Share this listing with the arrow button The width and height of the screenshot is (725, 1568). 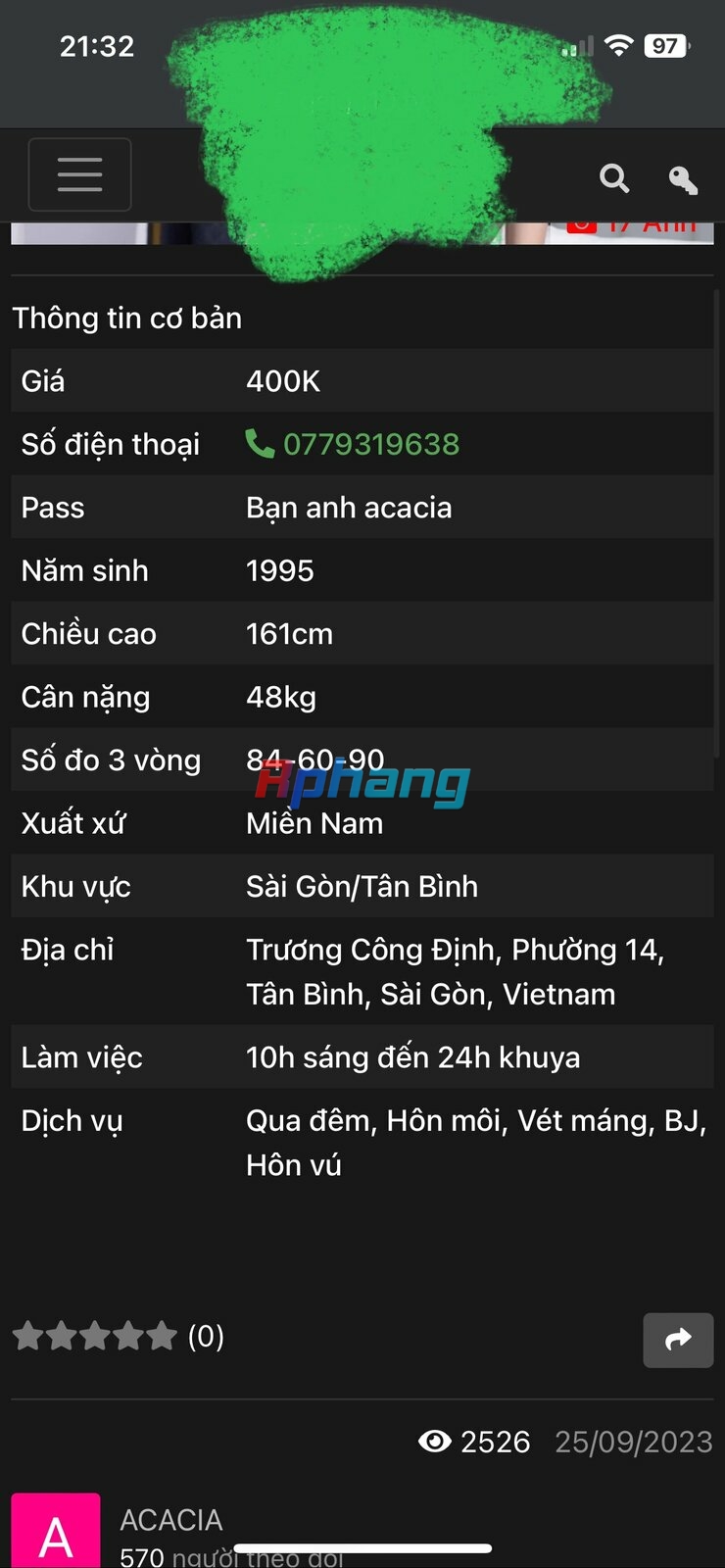click(678, 1340)
